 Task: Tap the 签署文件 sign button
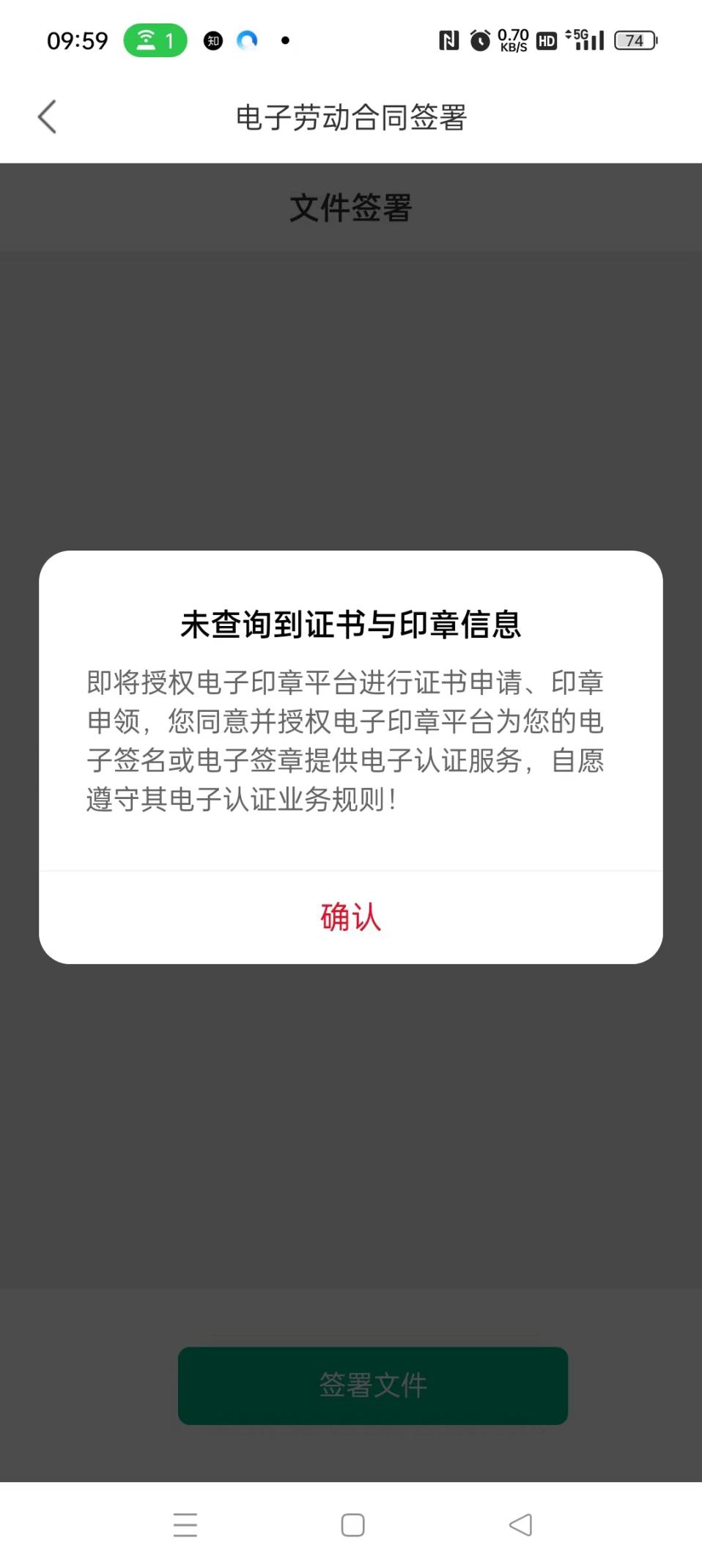tap(372, 1385)
